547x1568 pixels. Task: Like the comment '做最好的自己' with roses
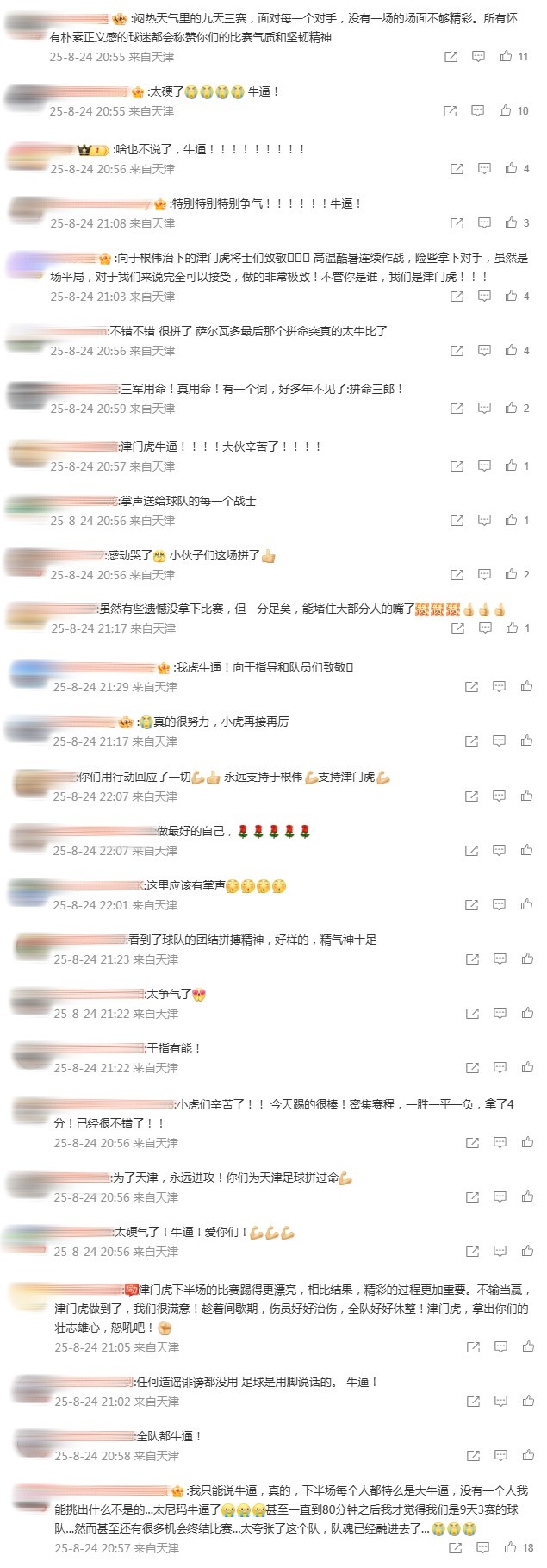(526, 850)
